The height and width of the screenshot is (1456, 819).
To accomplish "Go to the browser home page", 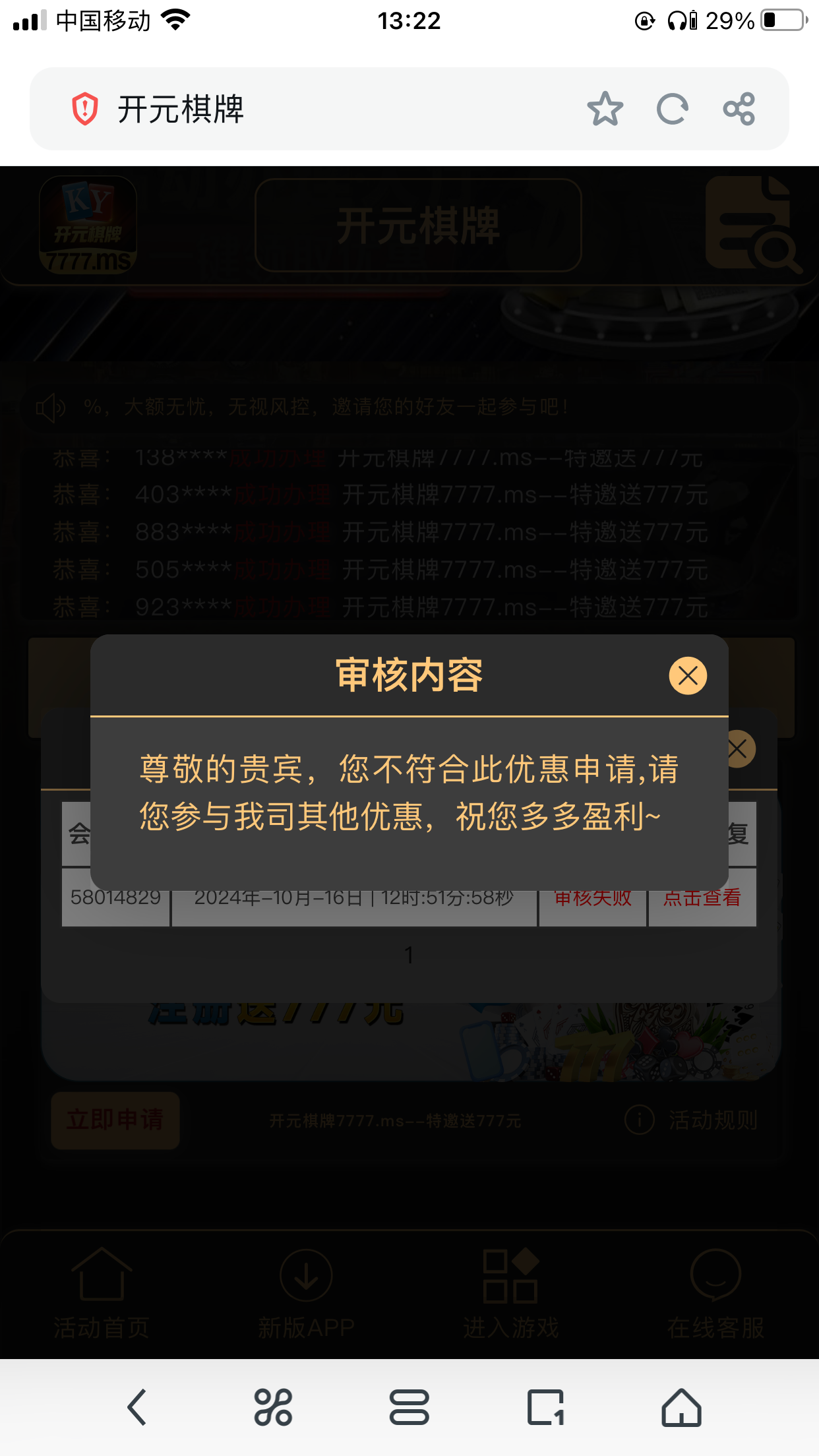I will pos(681,1407).
